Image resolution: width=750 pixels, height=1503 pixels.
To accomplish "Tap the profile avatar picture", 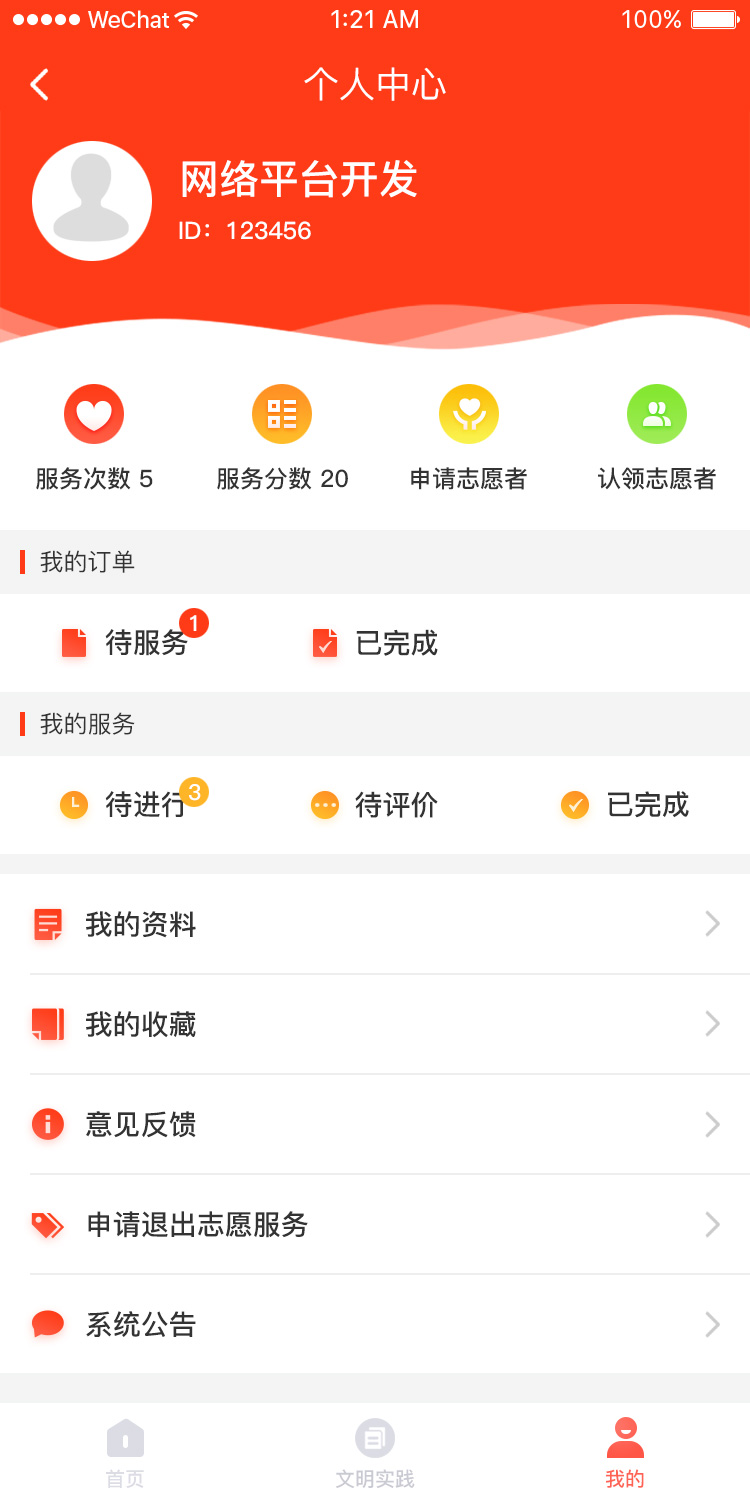I will tap(92, 201).
